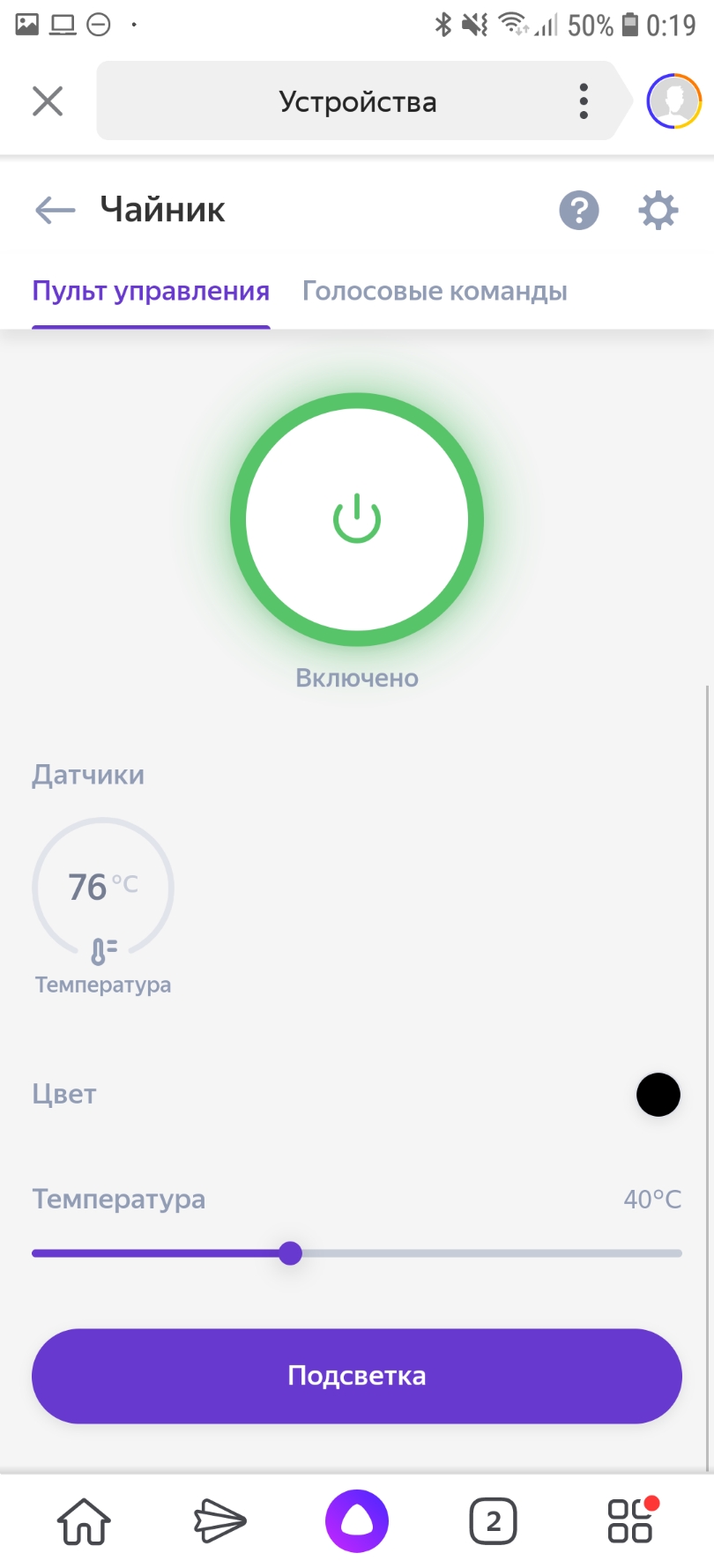714x1568 pixels.
Task: Adjust the Температура slider set to 40°C
Action: coord(291,1252)
